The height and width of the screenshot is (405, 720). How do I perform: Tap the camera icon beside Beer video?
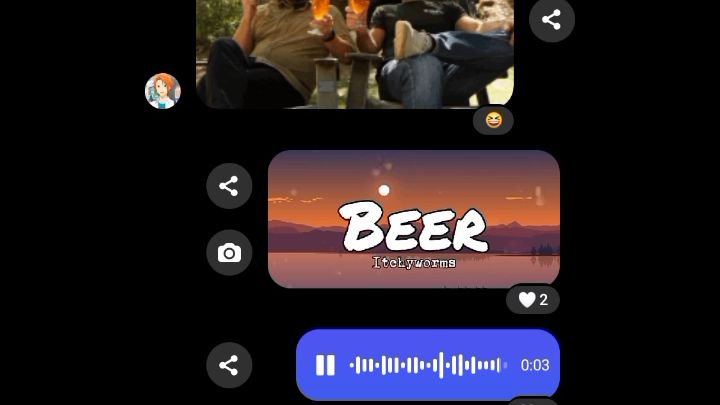[229, 253]
